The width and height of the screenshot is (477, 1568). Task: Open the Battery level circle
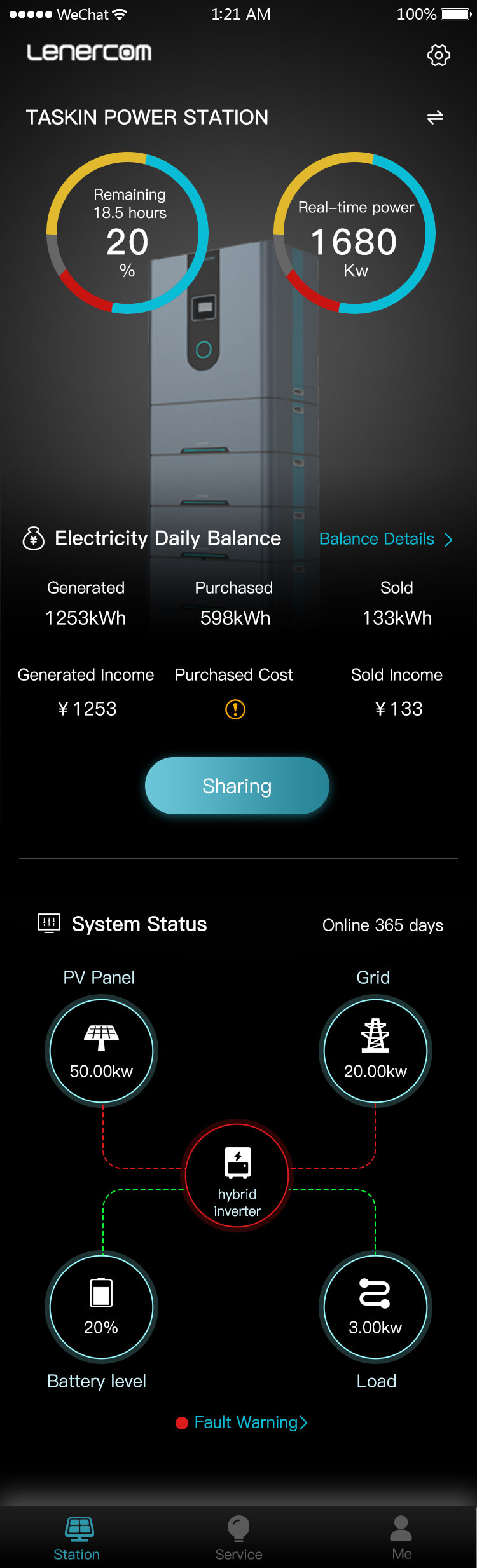click(x=102, y=1307)
